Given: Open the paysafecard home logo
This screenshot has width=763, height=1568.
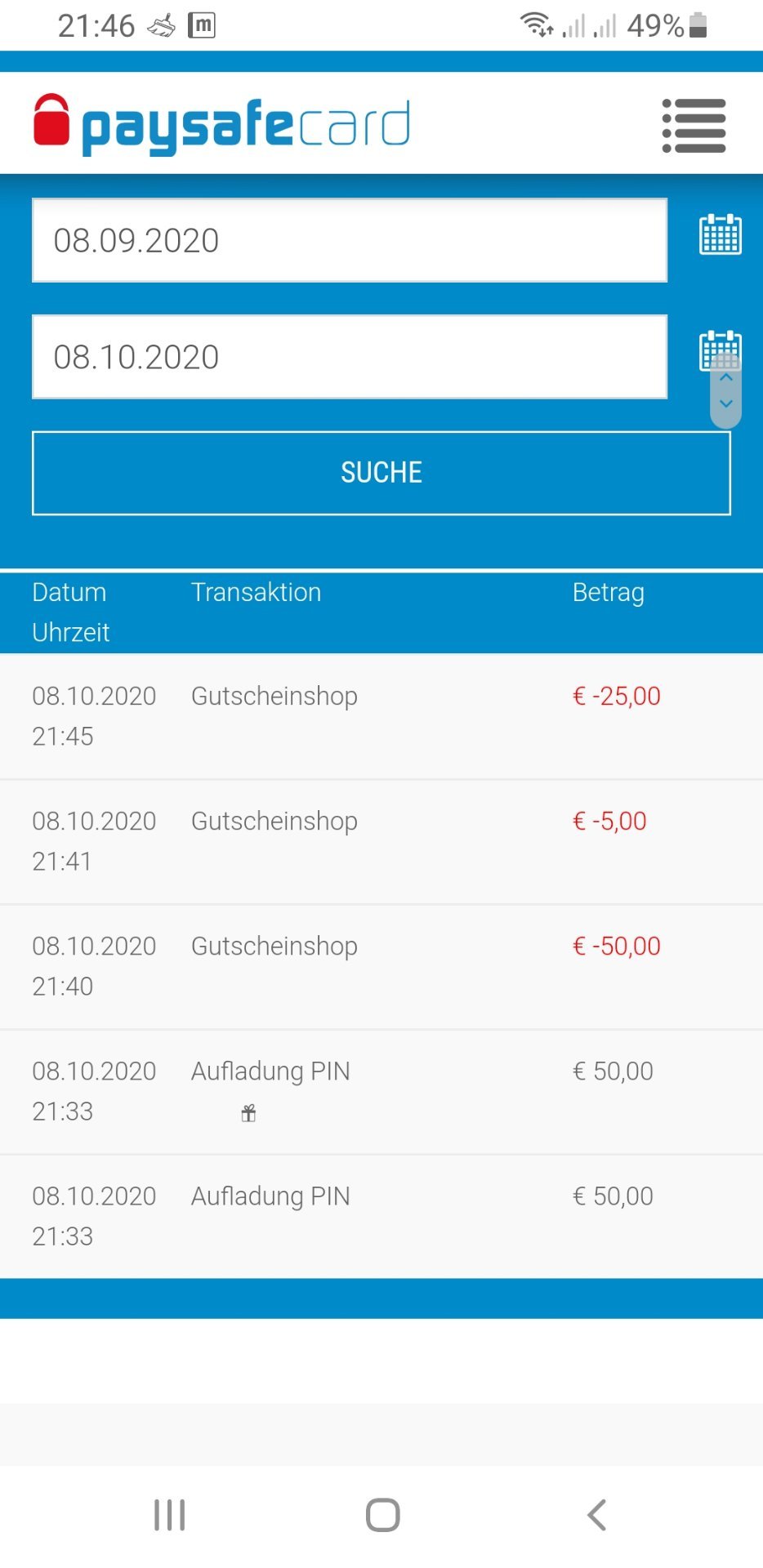Looking at the screenshot, I should tap(221, 125).
